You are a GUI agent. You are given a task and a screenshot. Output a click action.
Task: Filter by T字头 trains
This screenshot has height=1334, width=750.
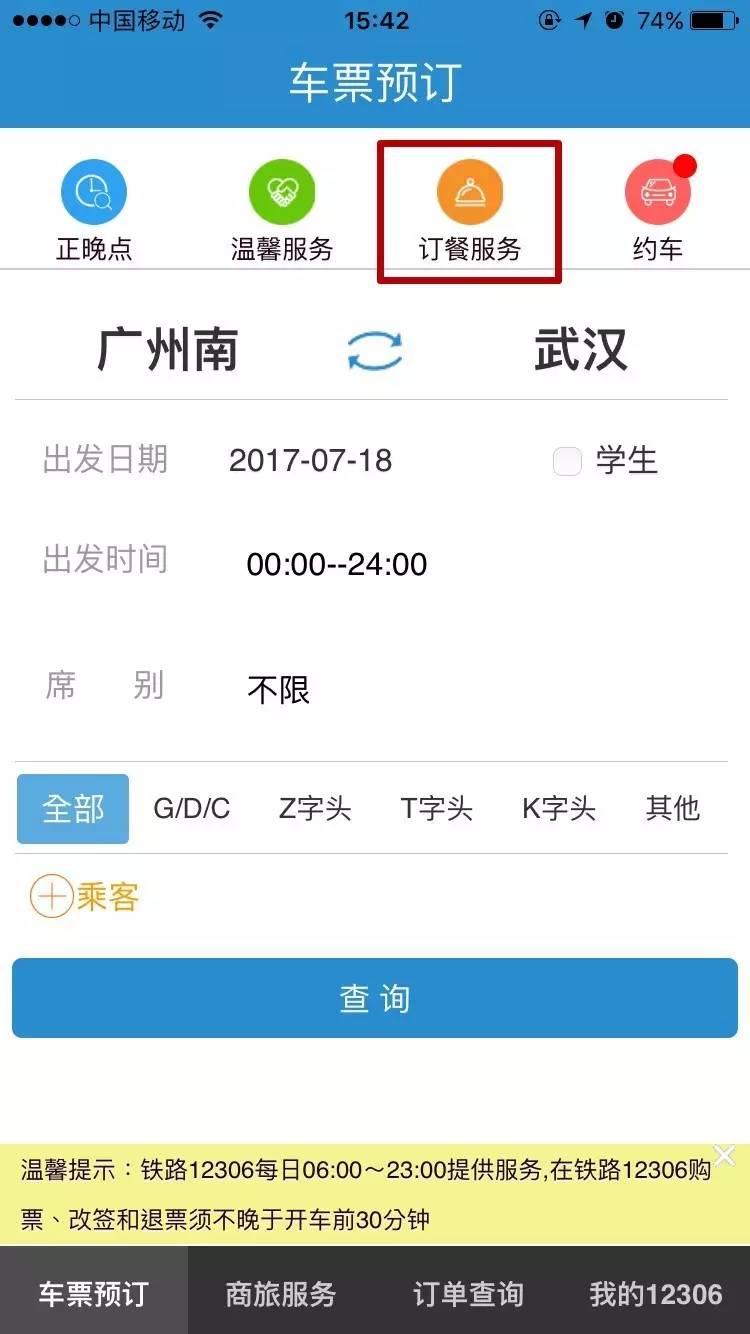pos(437,809)
